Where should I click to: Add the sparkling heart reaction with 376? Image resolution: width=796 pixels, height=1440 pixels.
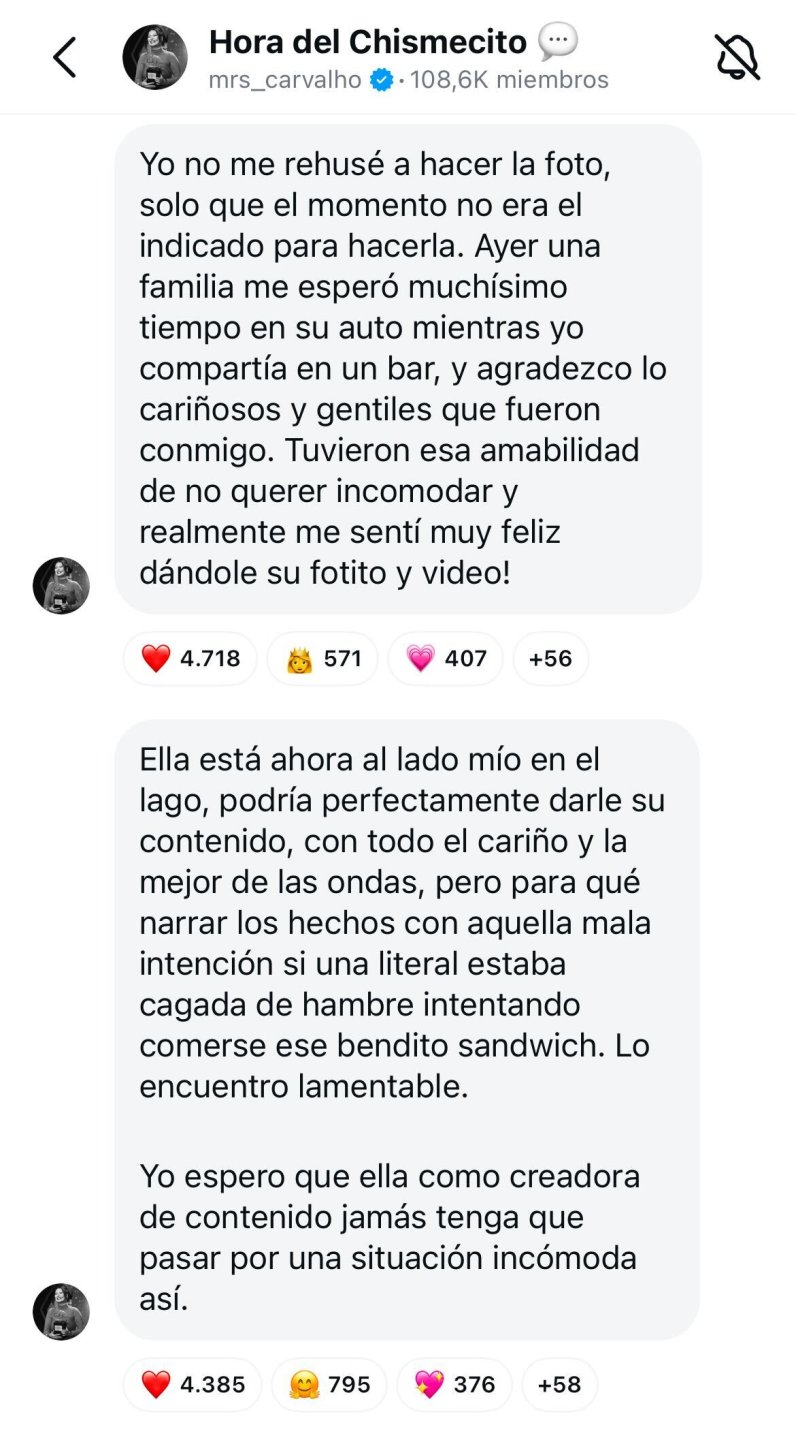click(x=454, y=1384)
